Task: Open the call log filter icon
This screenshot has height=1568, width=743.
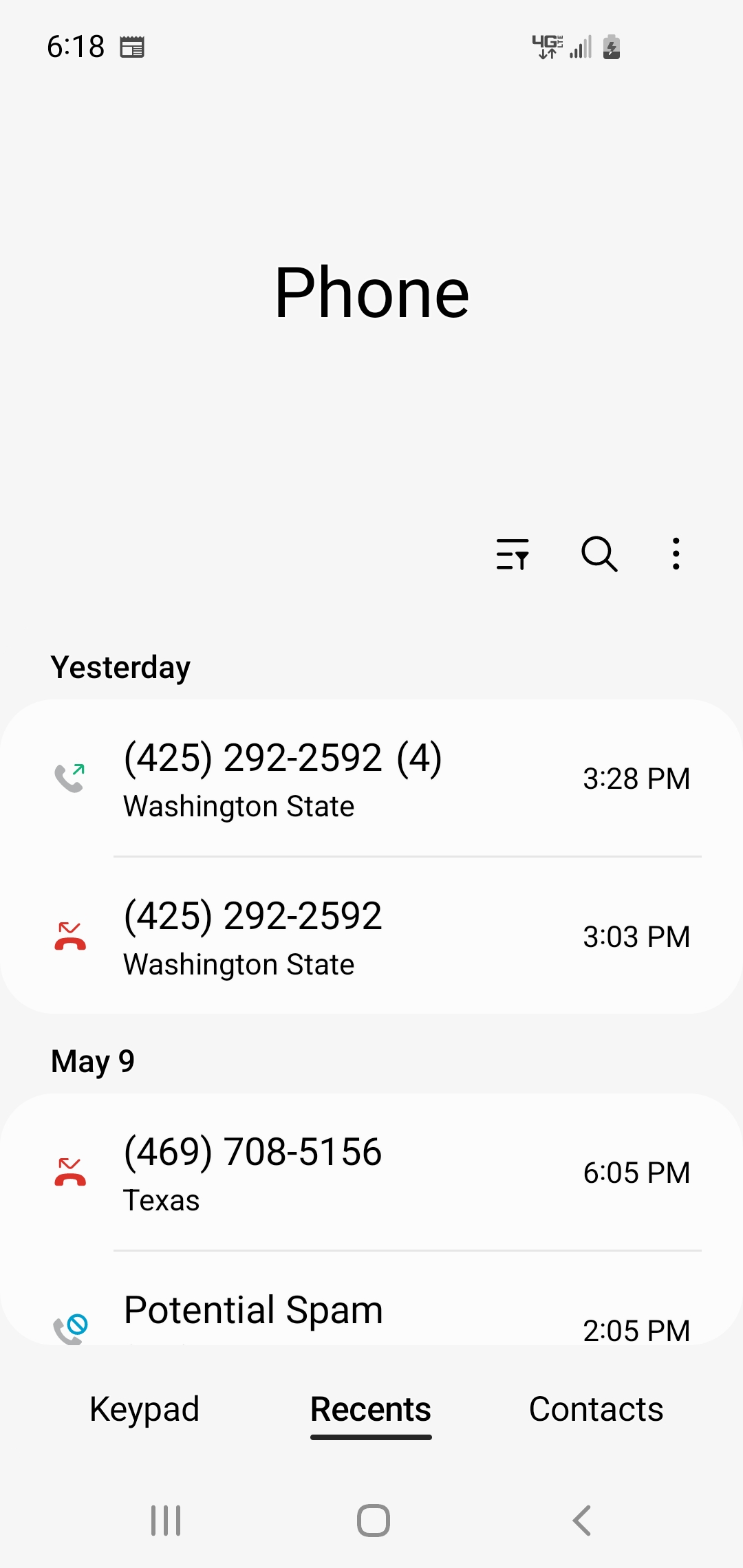Action: coord(513,554)
